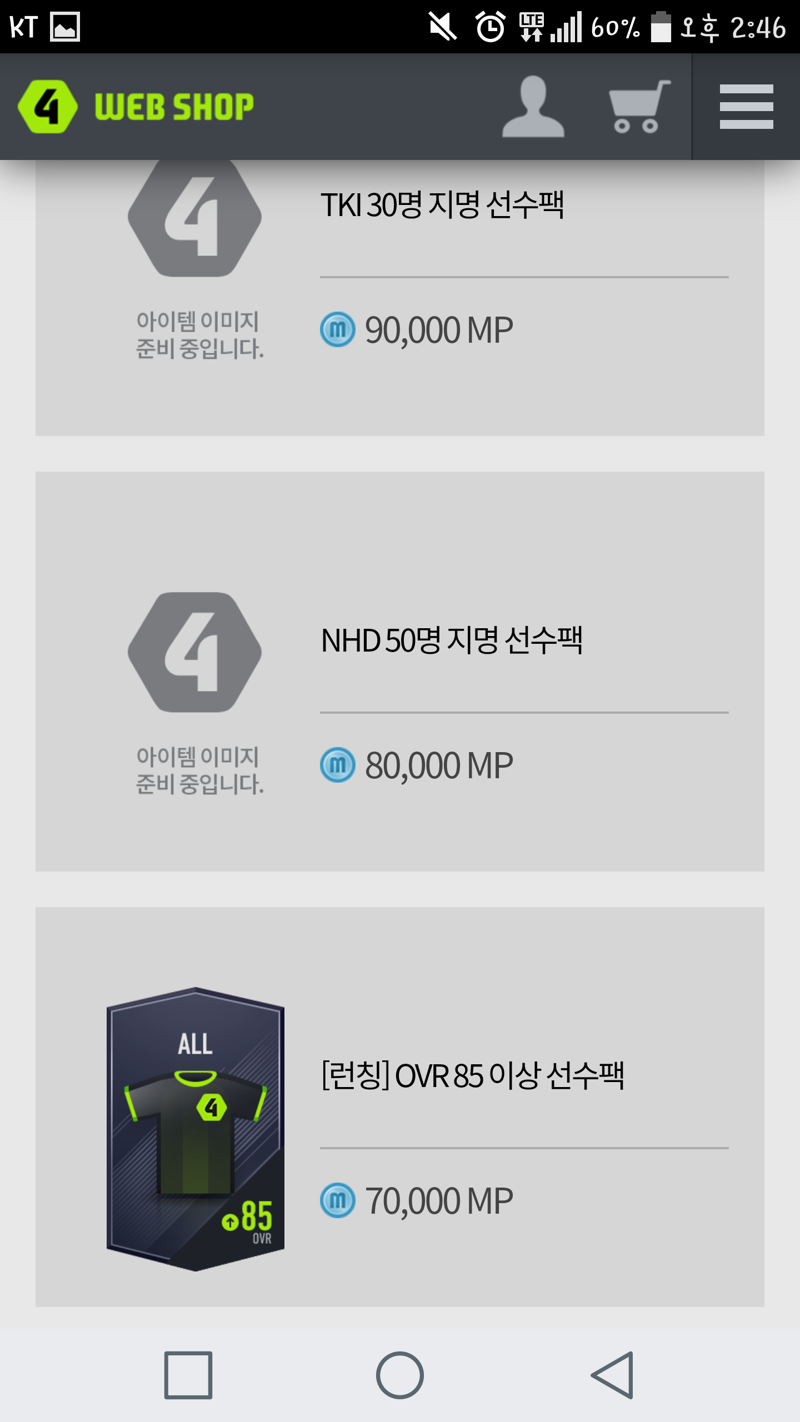The height and width of the screenshot is (1422, 800).
Task: Open NHD 50명 지명 선수팩 item
Action: 451,640
